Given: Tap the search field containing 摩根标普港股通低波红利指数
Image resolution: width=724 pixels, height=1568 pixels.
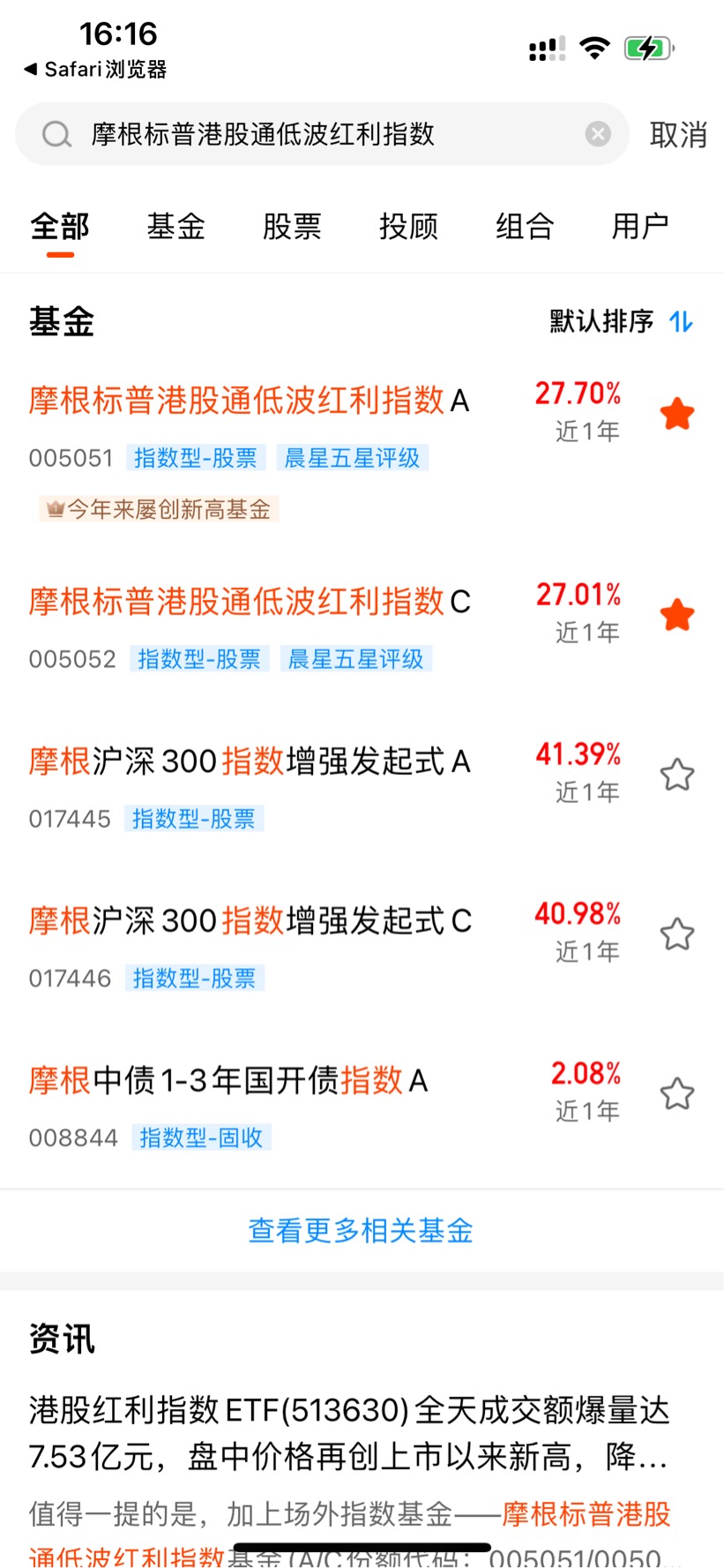Looking at the screenshot, I should [322, 134].
